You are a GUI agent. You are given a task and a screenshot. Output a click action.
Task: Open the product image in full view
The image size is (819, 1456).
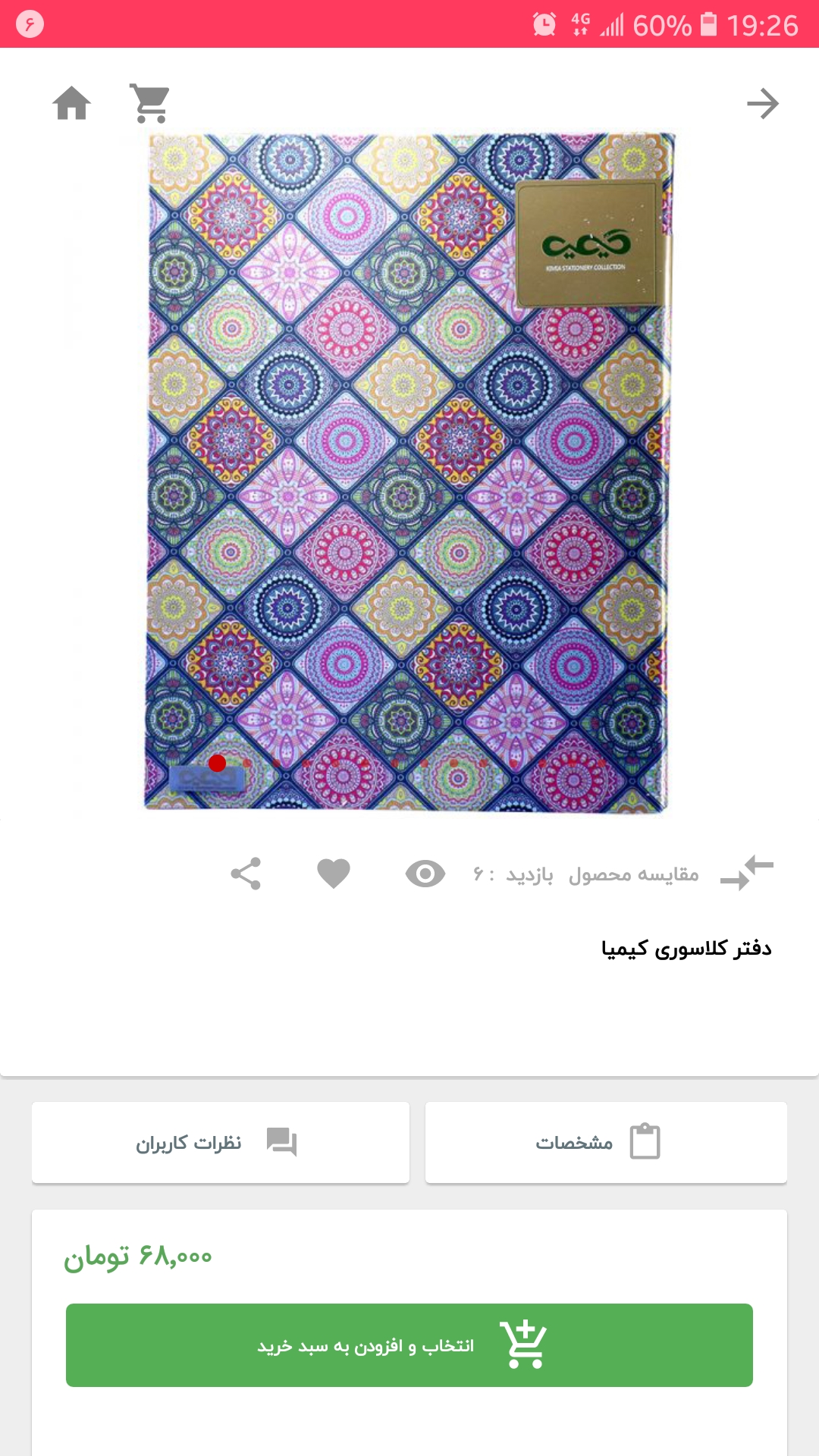[409, 472]
